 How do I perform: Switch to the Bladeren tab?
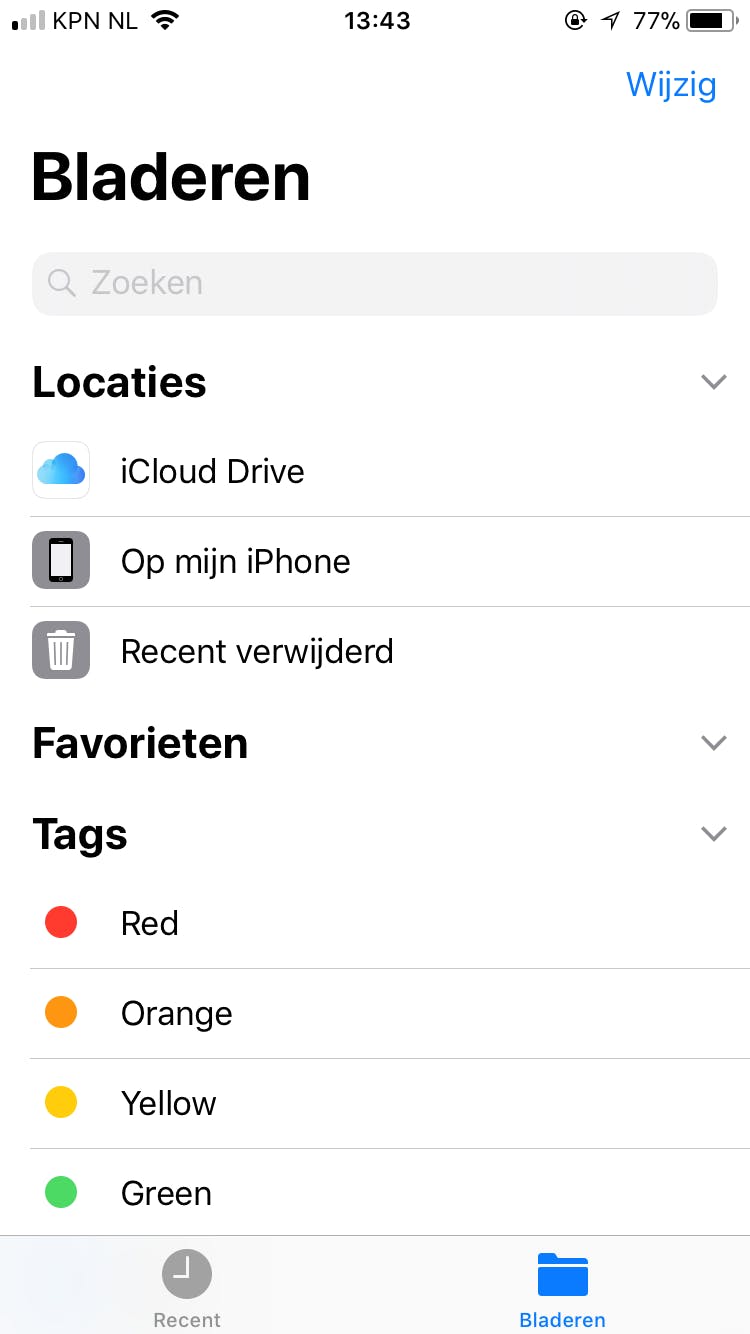click(x=562, y=1288)
